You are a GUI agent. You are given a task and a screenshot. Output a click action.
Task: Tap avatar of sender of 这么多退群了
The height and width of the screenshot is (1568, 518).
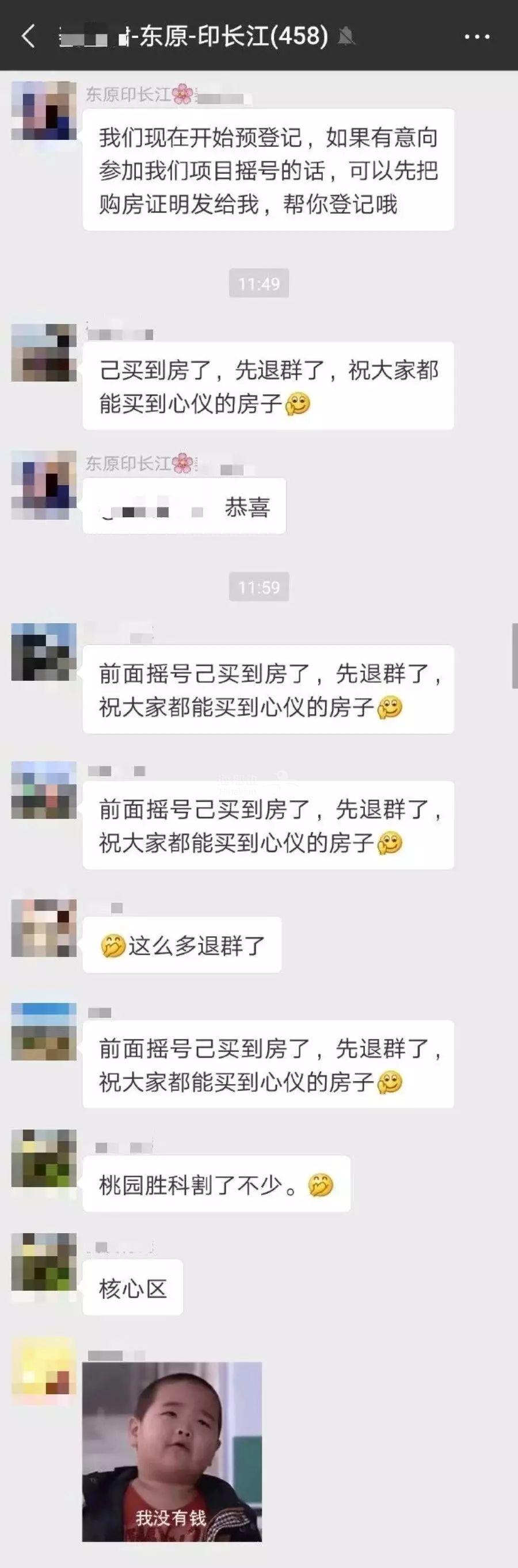click(44, 928)
